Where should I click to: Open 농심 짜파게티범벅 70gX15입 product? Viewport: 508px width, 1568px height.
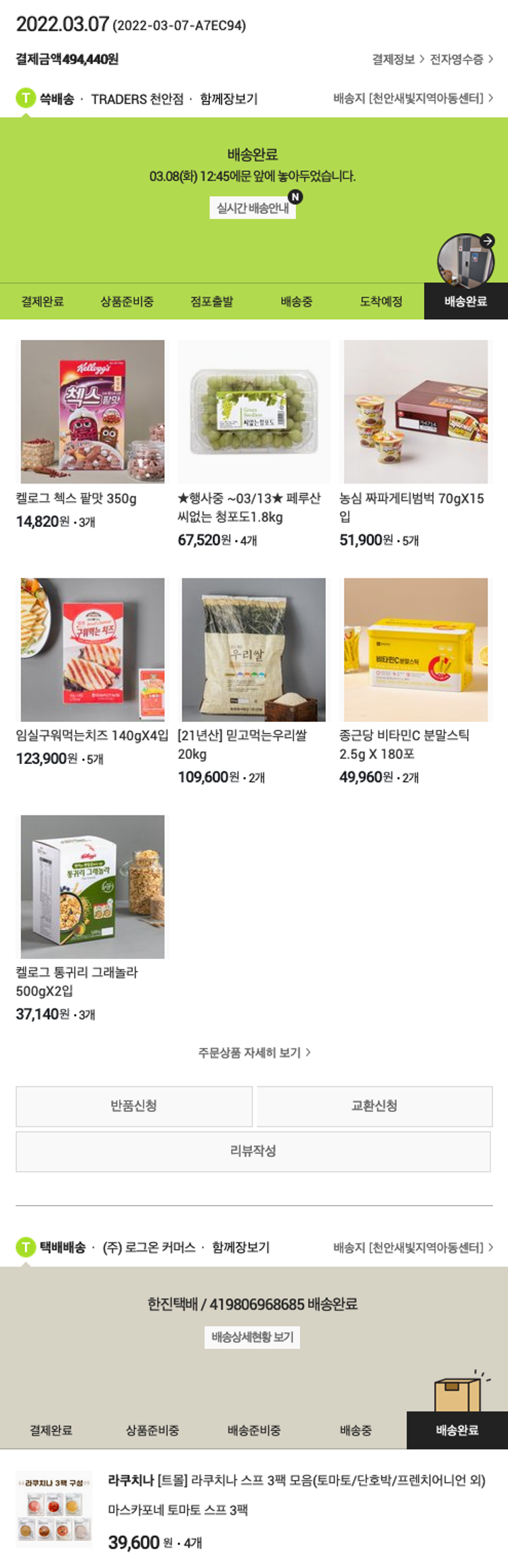[x=415, y=412]
